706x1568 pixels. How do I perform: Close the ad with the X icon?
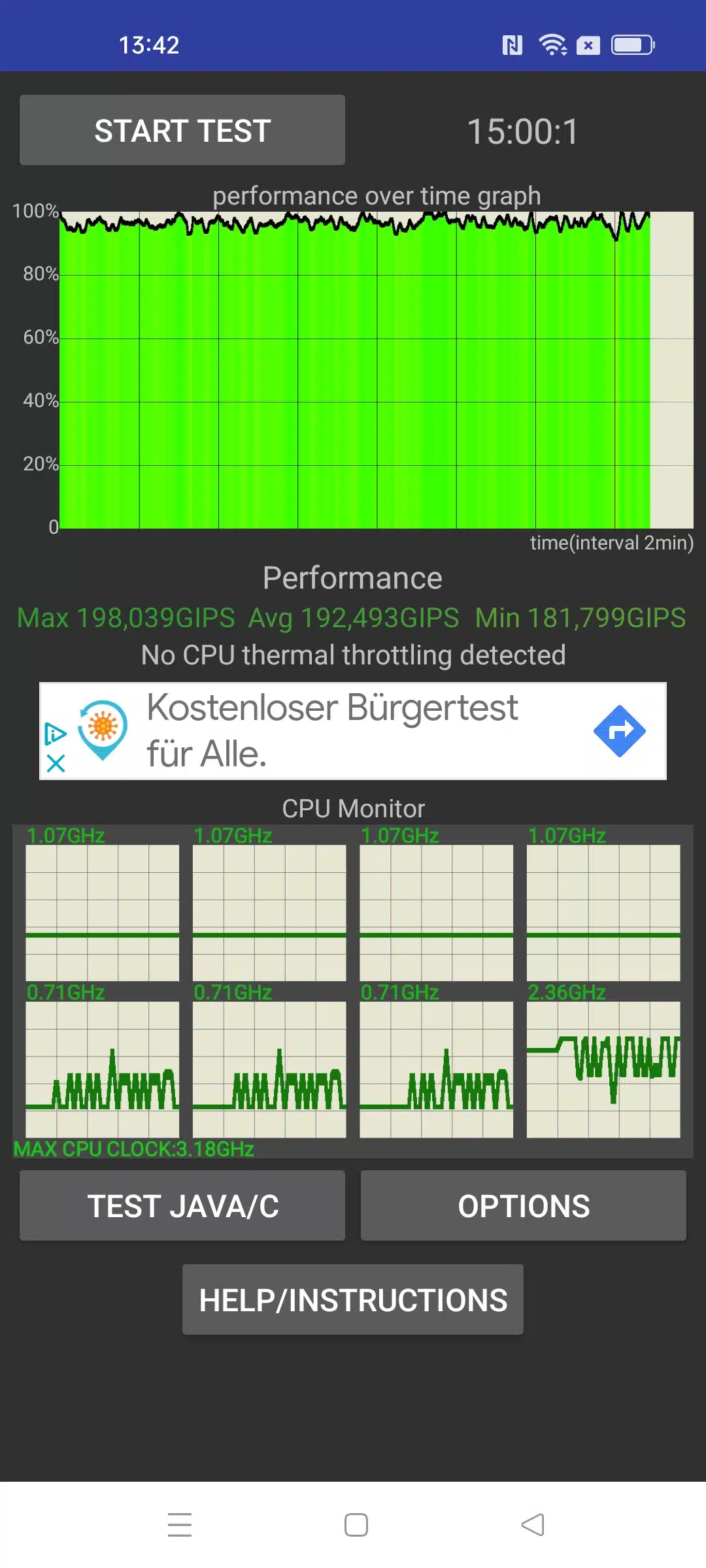(56, 763)
